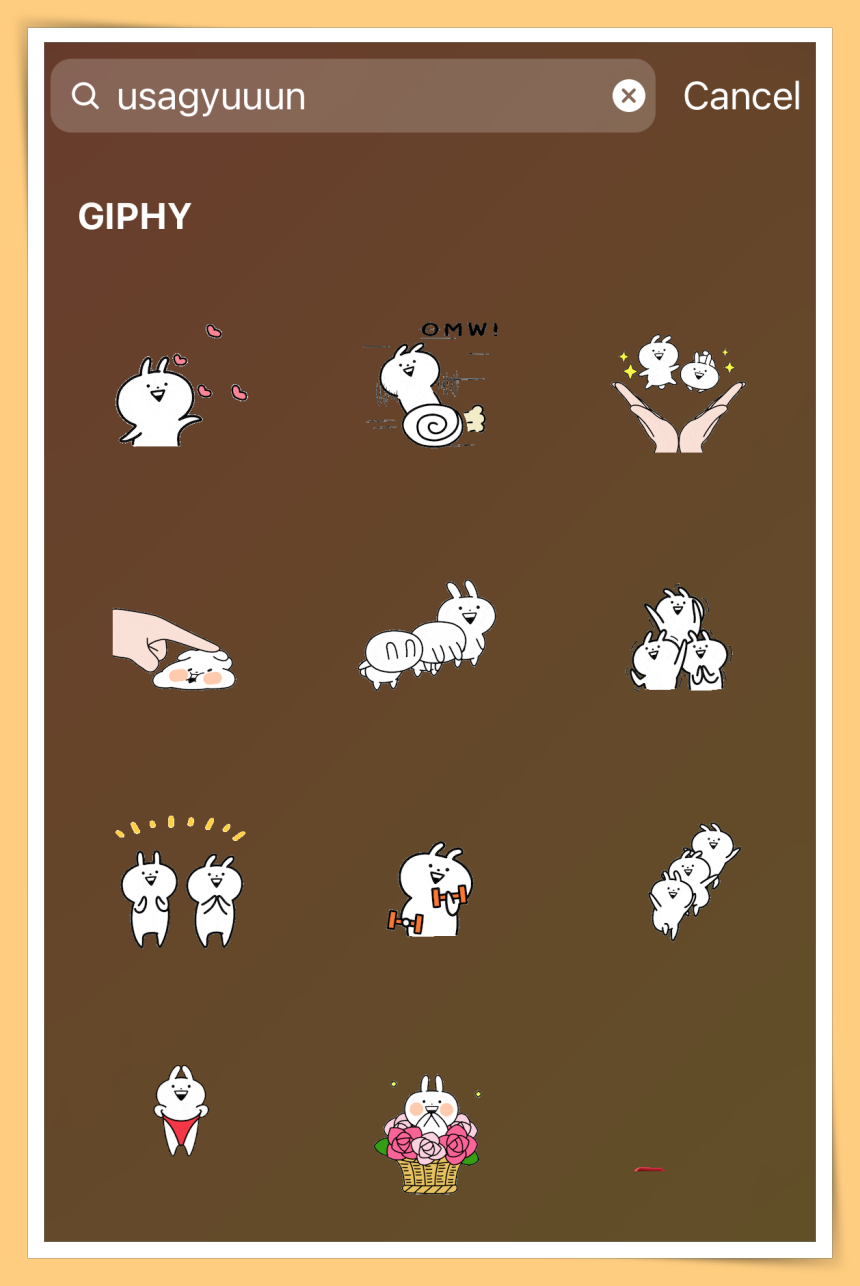The height and width of the screenshot is (1286, 860).
Task: Cancel the sticker search
Action: [741, 96]
